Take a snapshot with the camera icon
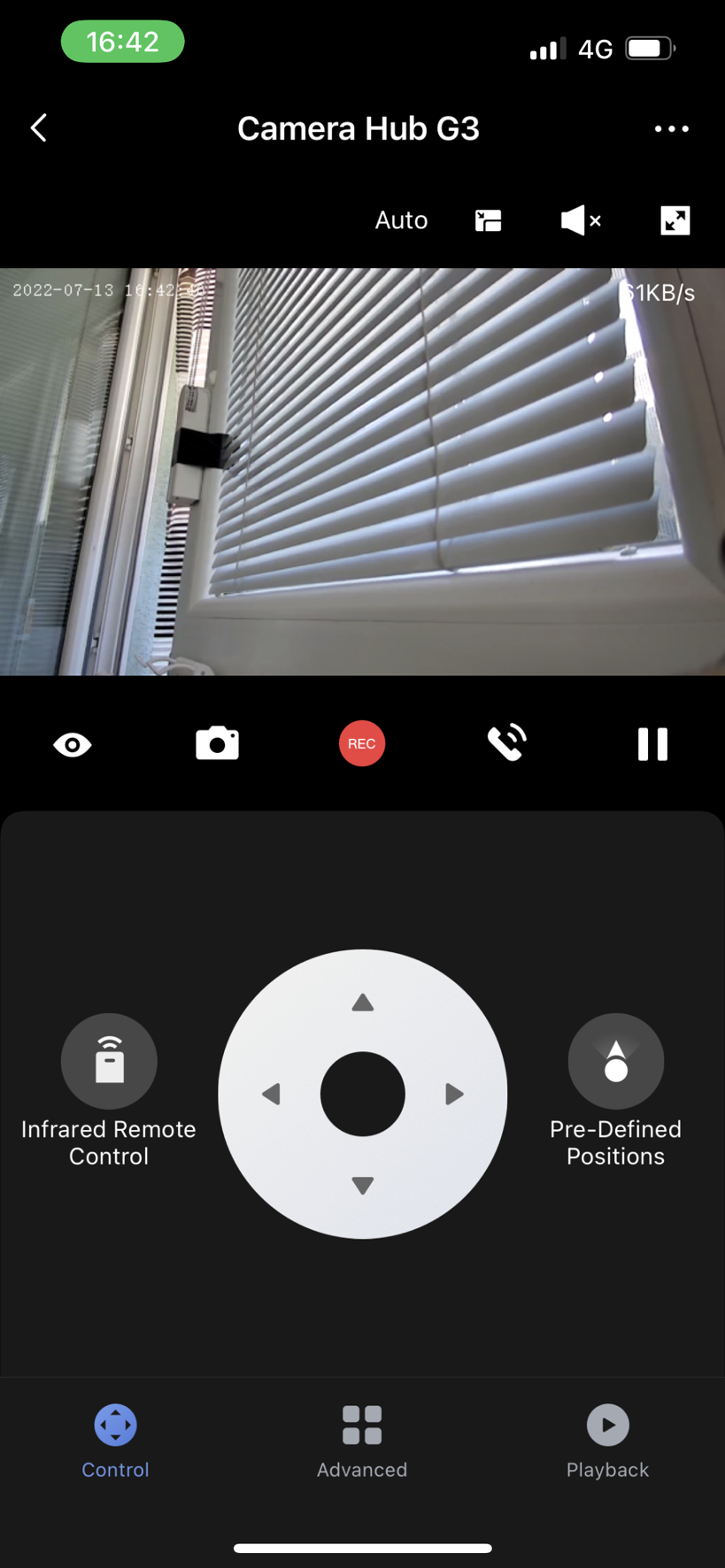Viewport: 725px width, 1568px height. [x=217, y=744]
